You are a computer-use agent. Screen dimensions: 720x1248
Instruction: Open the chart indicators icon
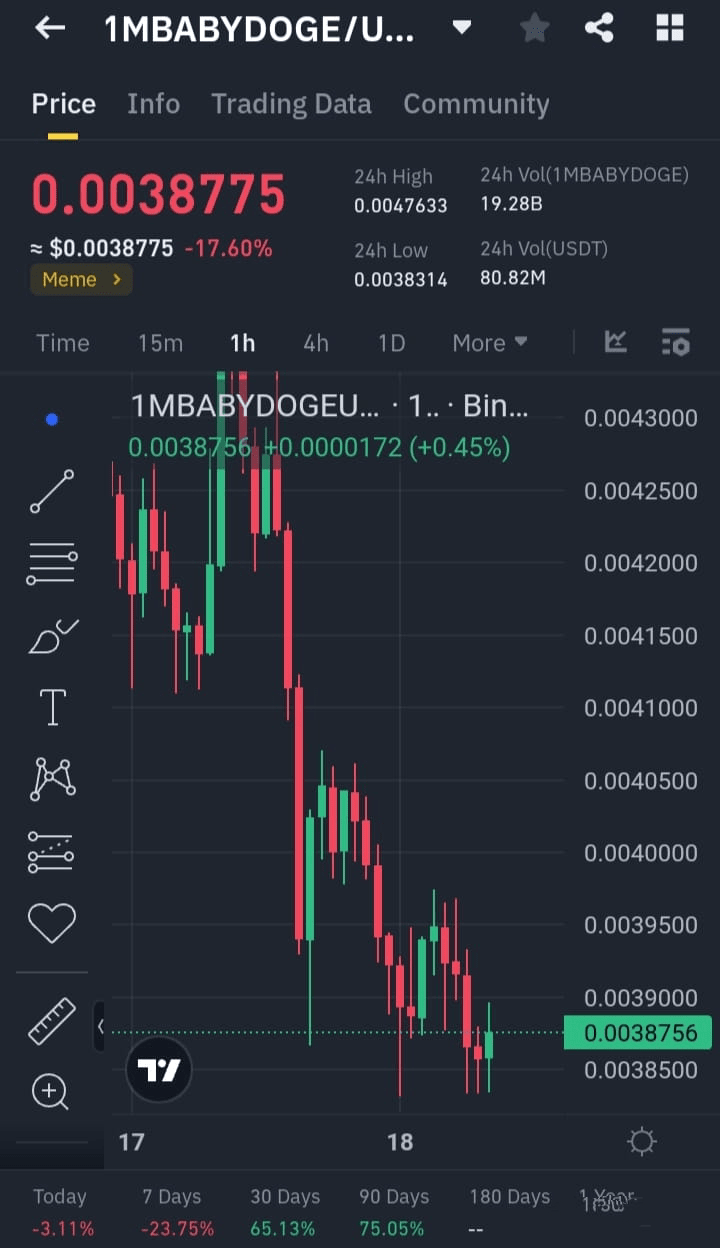[x=616, y=343]
